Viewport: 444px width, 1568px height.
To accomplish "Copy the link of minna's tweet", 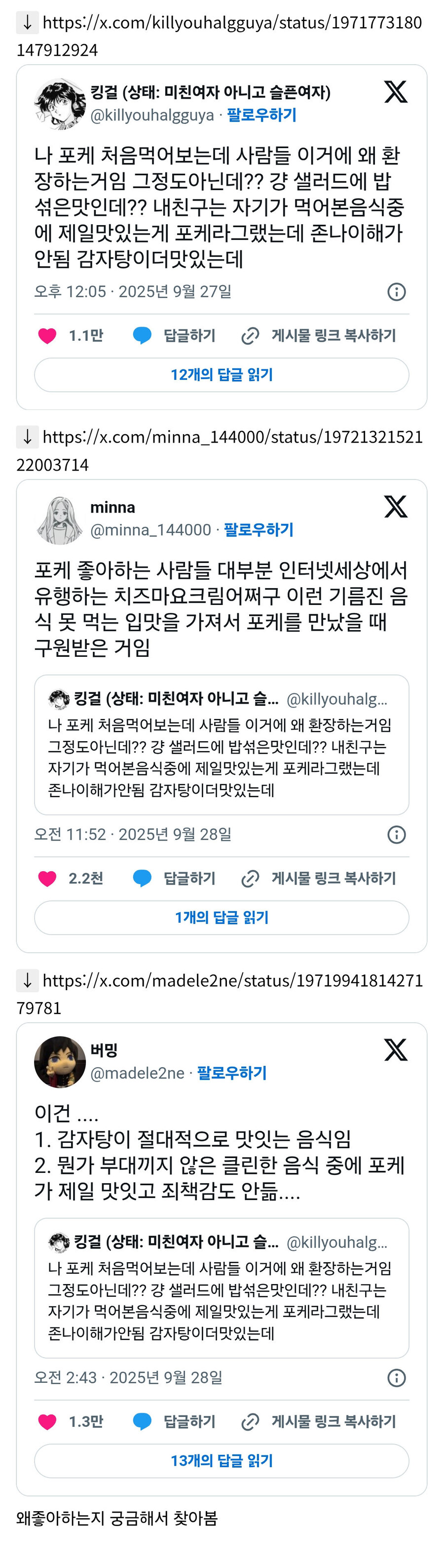I will click(319, 879).
